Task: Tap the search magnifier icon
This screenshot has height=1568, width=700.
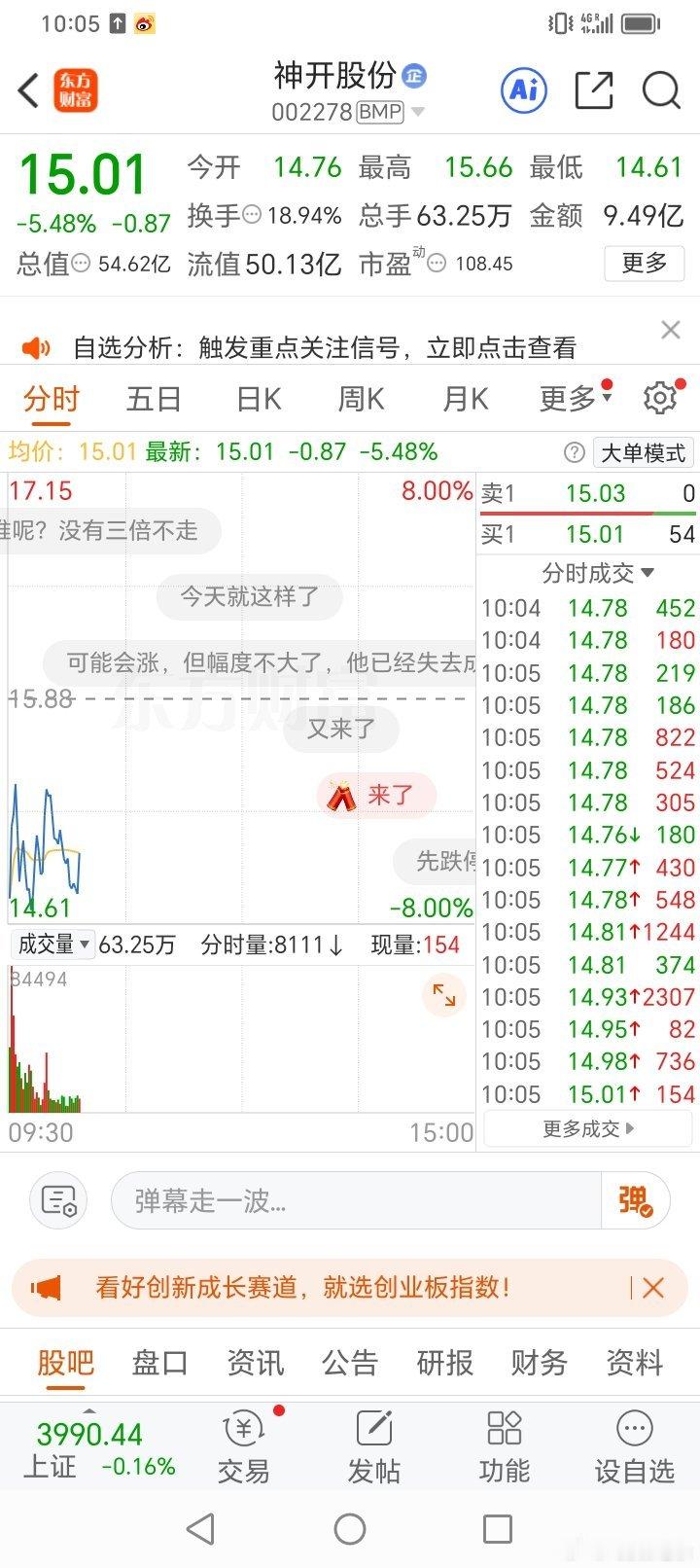Action: coord(661,89)
